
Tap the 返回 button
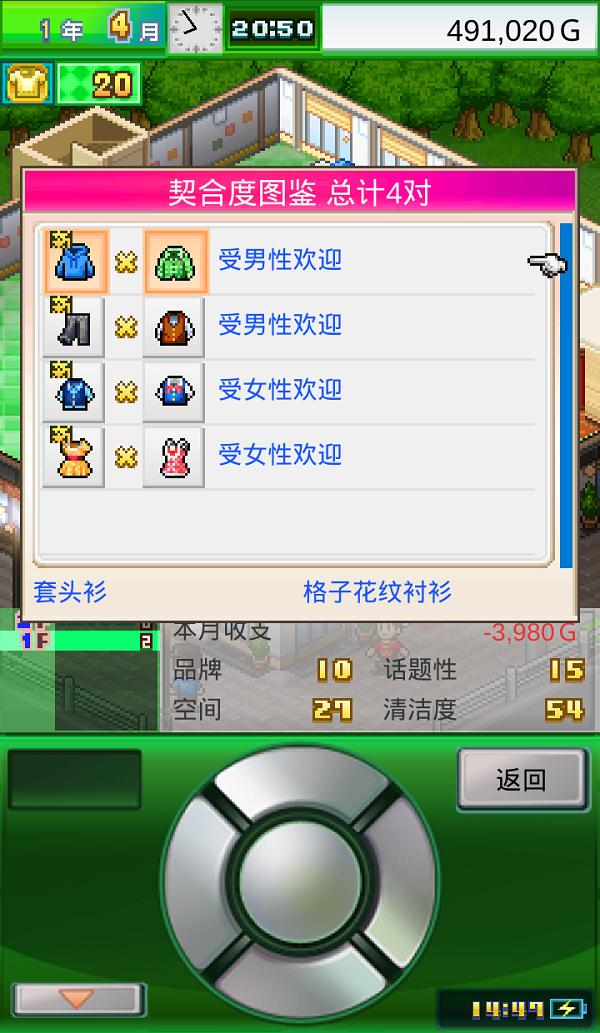pos(520,780)
